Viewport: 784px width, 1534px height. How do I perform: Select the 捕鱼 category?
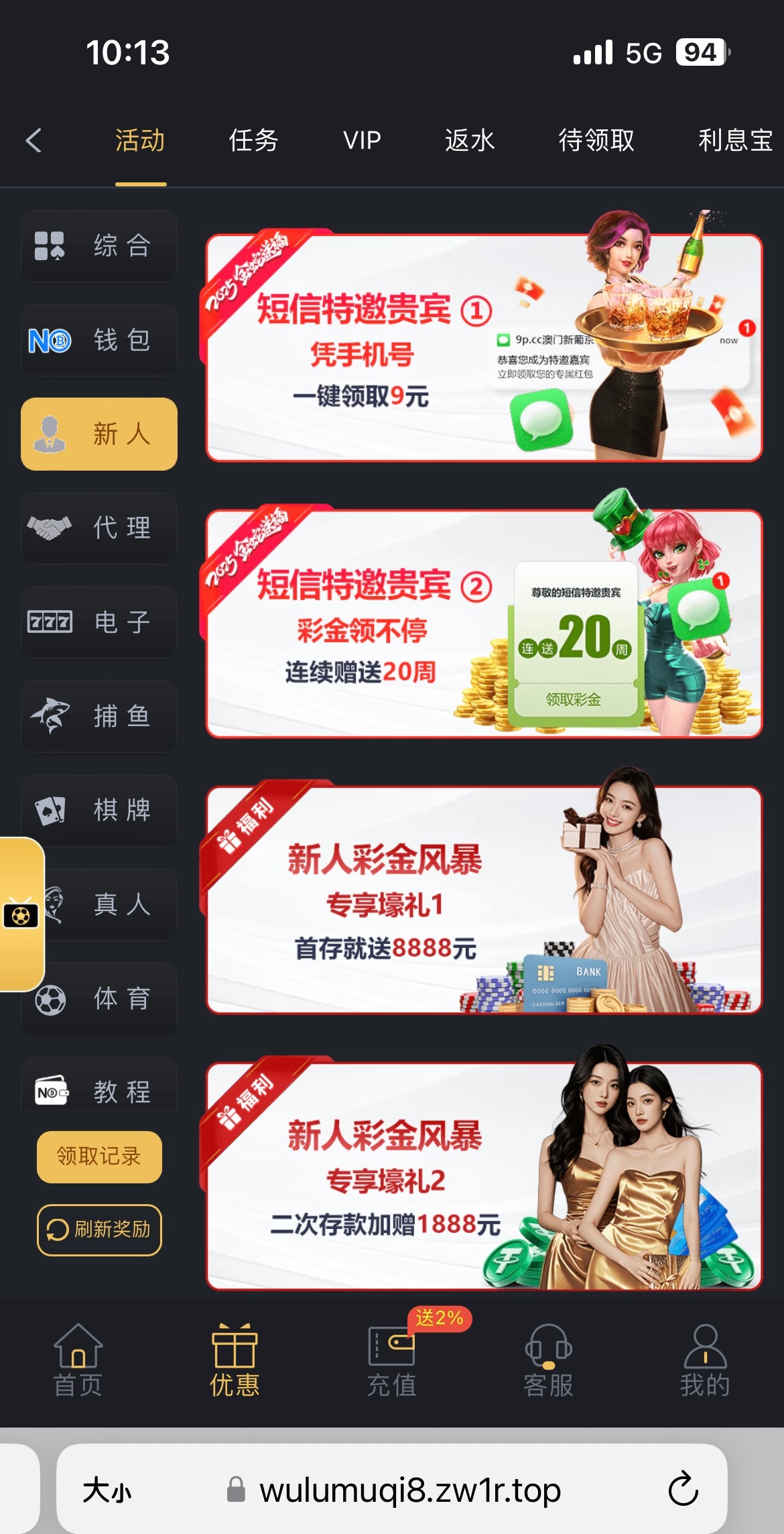pos(99,716)
